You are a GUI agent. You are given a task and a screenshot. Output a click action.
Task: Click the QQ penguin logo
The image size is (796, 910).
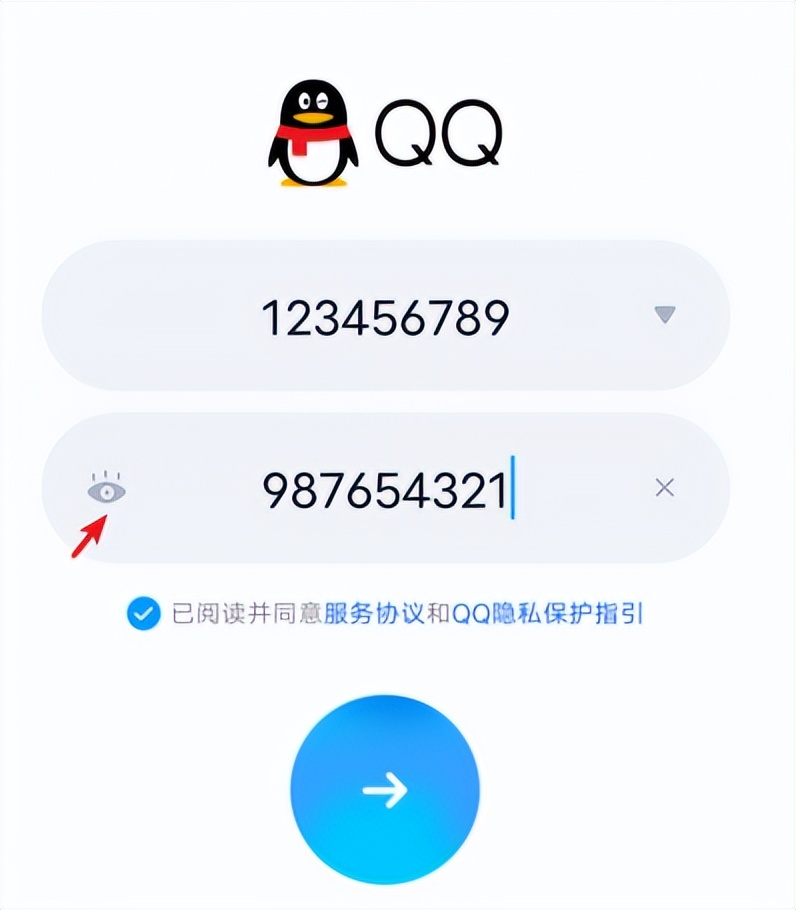coord(318,131)
